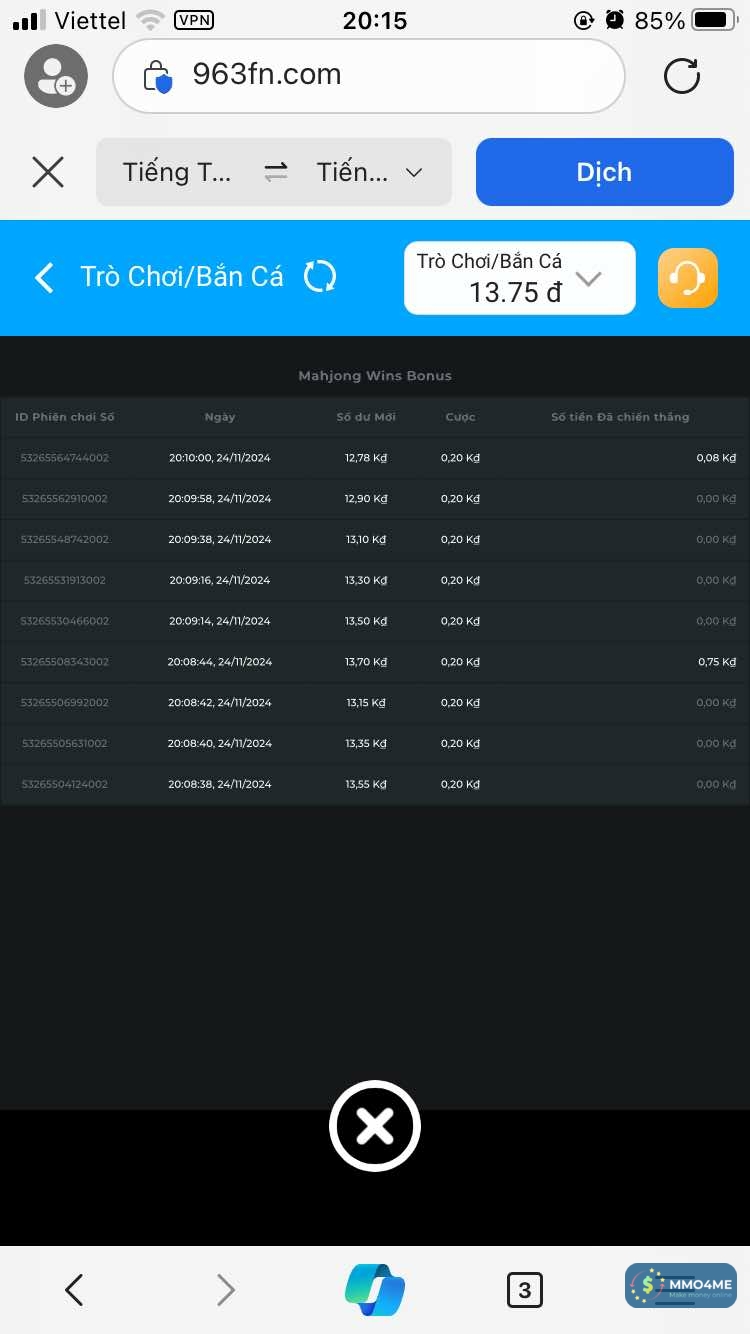Open the profile icon beside the address bar

pos(56,77)
